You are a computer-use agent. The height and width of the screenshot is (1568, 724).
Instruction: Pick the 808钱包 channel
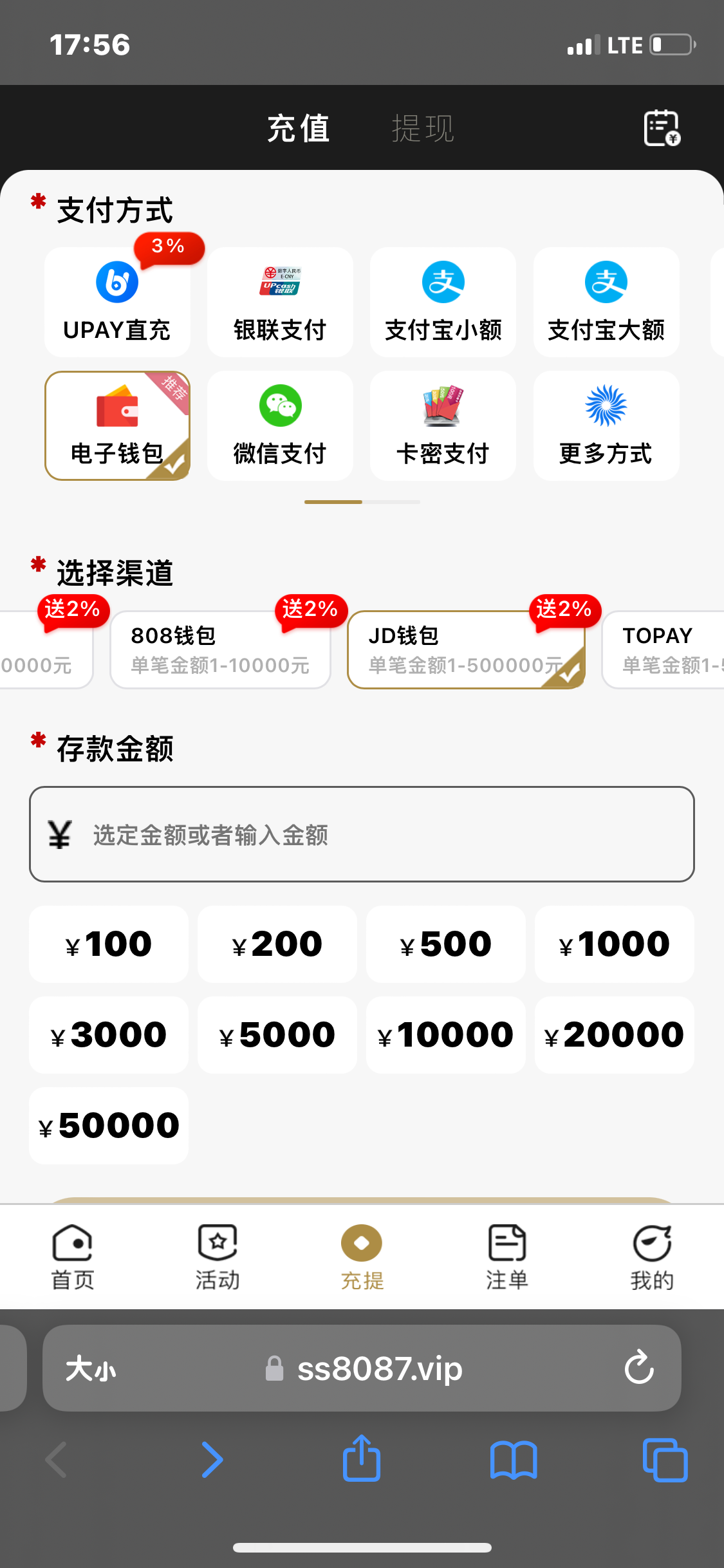(x=220, y=649)
